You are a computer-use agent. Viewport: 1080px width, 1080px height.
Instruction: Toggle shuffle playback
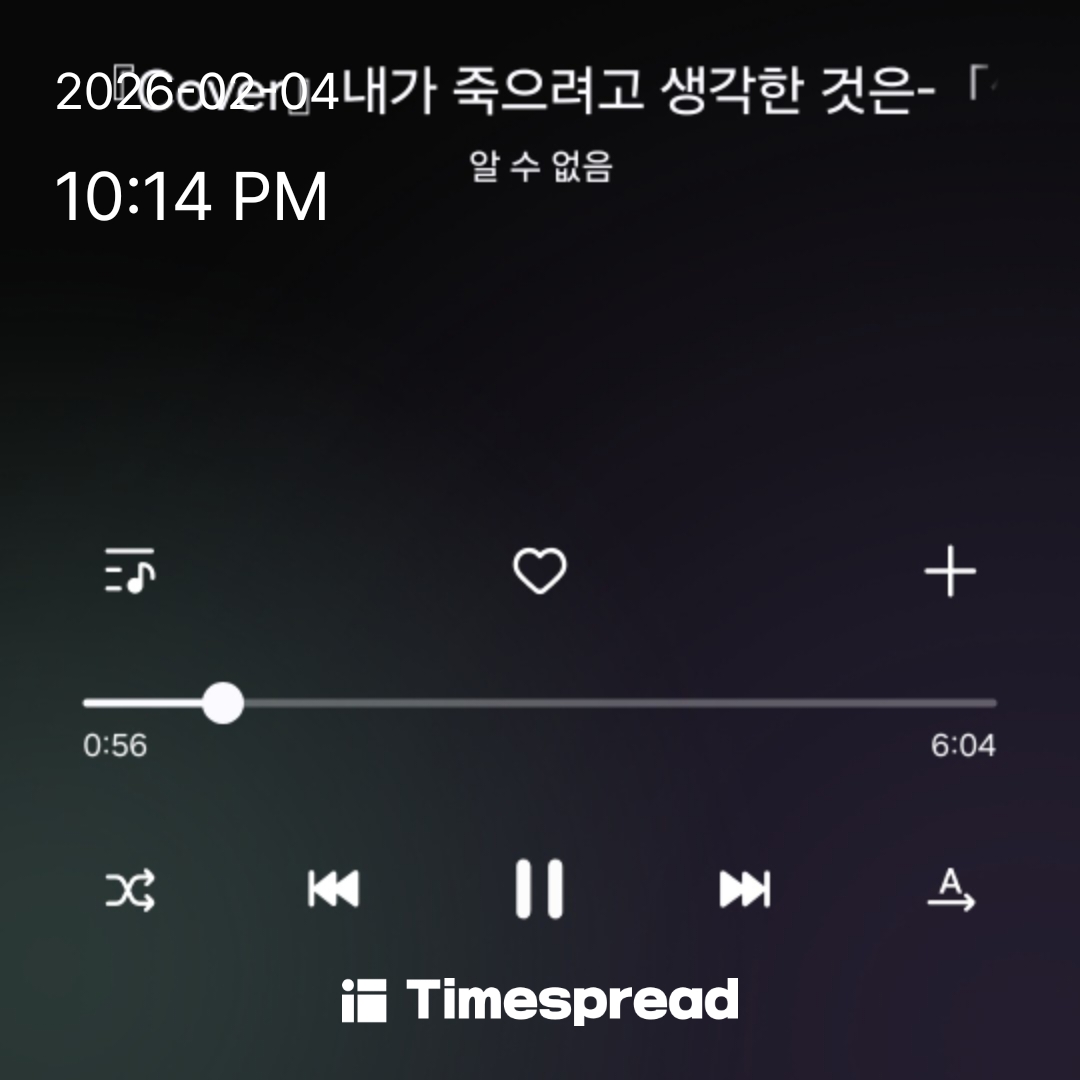pos(131,888)
